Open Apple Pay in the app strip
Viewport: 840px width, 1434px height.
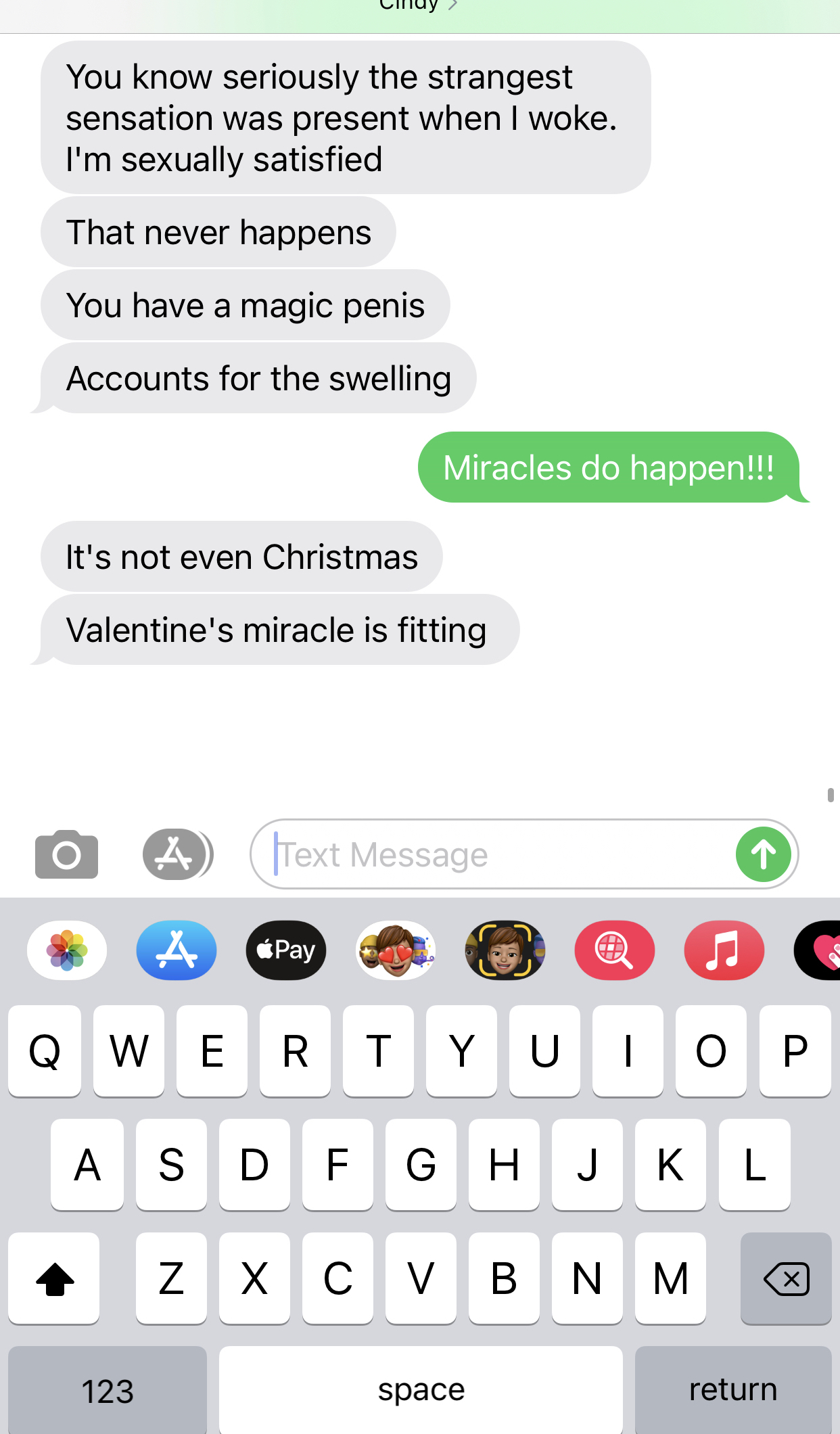pos(286,950)
